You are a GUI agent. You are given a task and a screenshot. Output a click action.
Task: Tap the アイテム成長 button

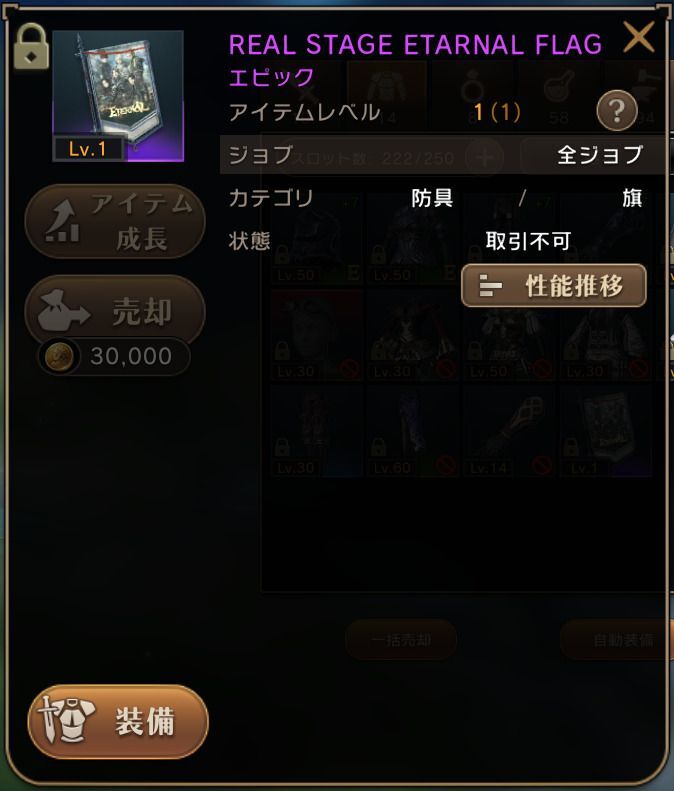115,222
